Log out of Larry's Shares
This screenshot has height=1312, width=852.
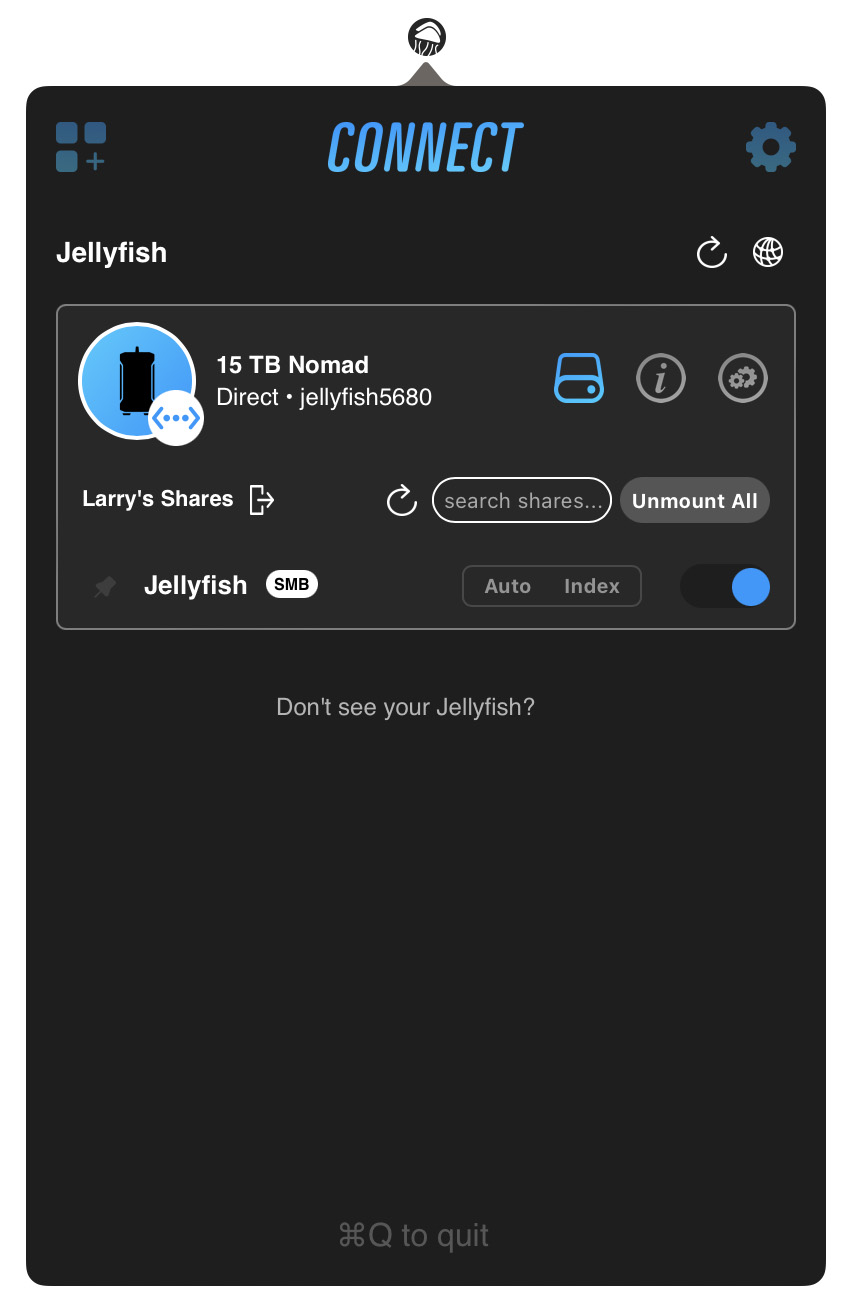[x=261, y=499]
